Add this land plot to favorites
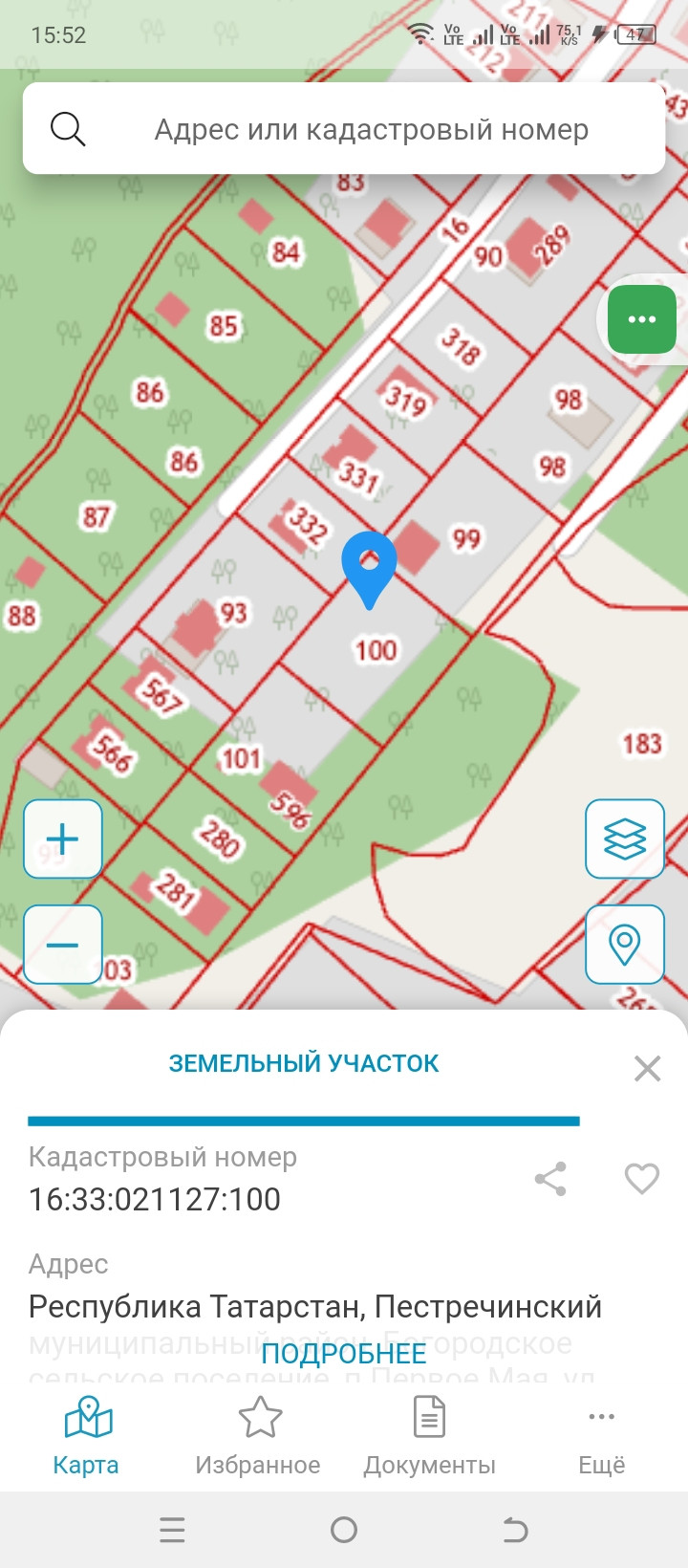This screenshot has height=1568, width=688. point(641,1179)
